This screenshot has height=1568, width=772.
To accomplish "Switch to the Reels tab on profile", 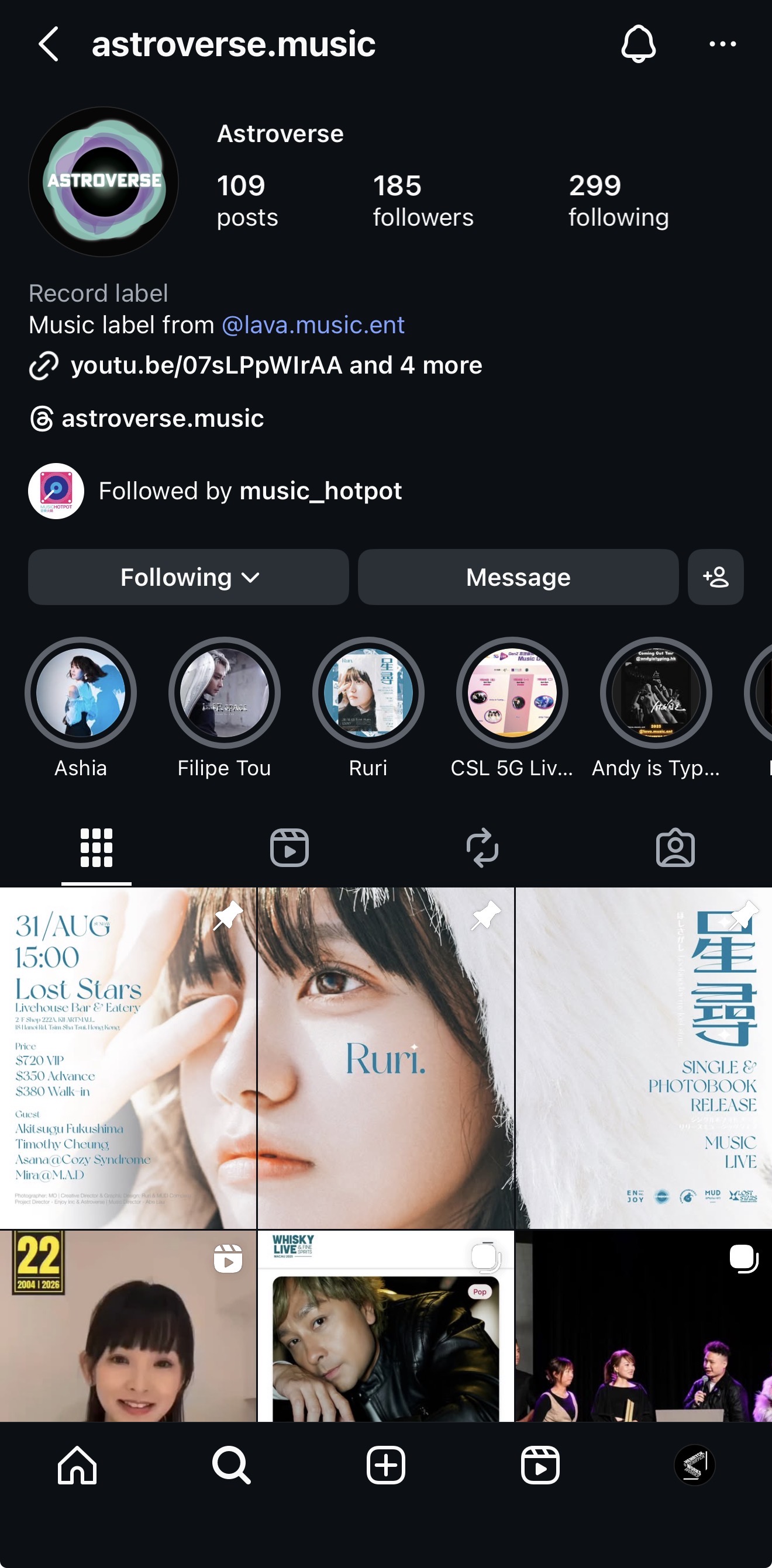I will click(x=289, y=847).
